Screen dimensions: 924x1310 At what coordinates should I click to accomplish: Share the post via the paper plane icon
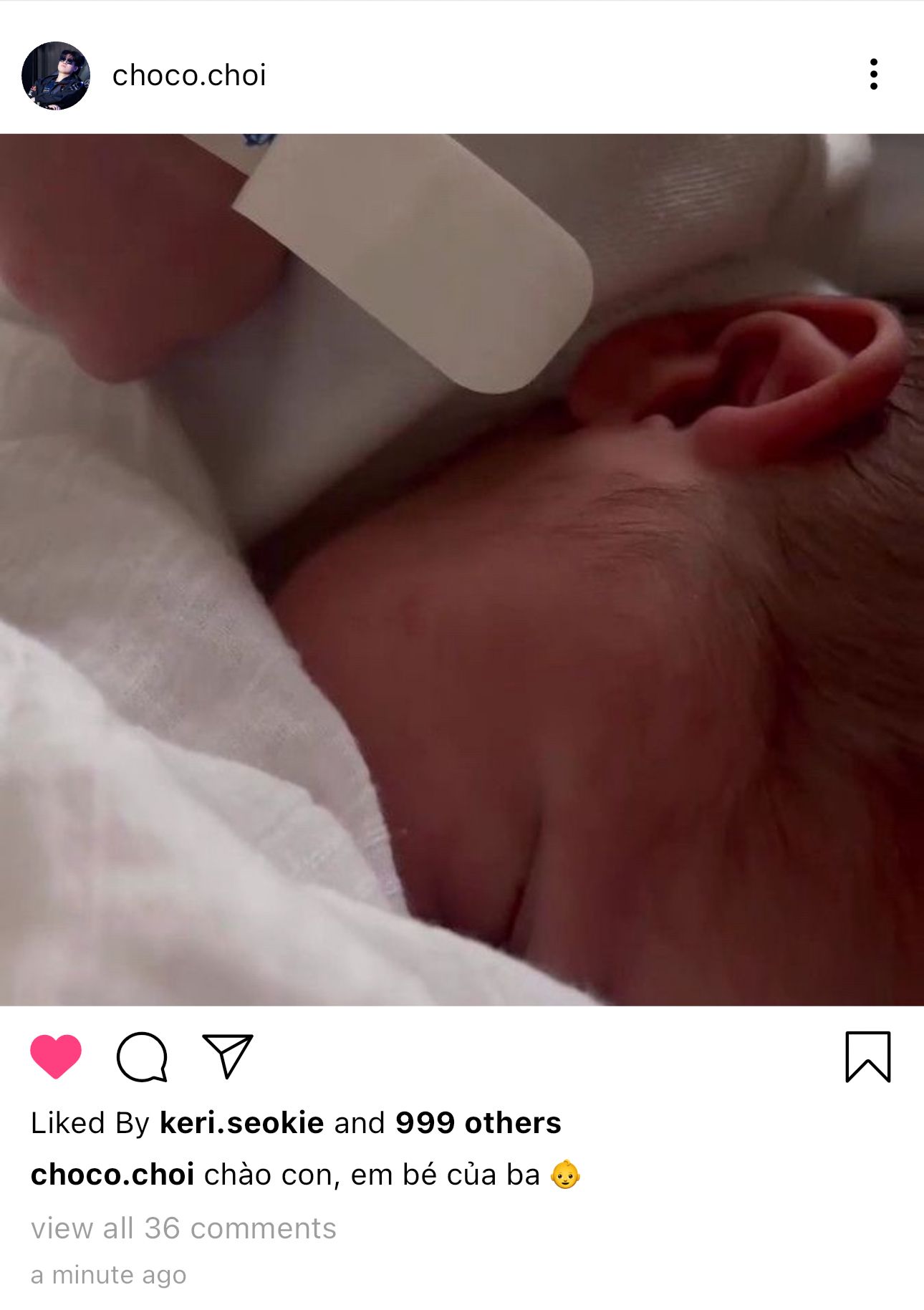tap(228, 1056)
